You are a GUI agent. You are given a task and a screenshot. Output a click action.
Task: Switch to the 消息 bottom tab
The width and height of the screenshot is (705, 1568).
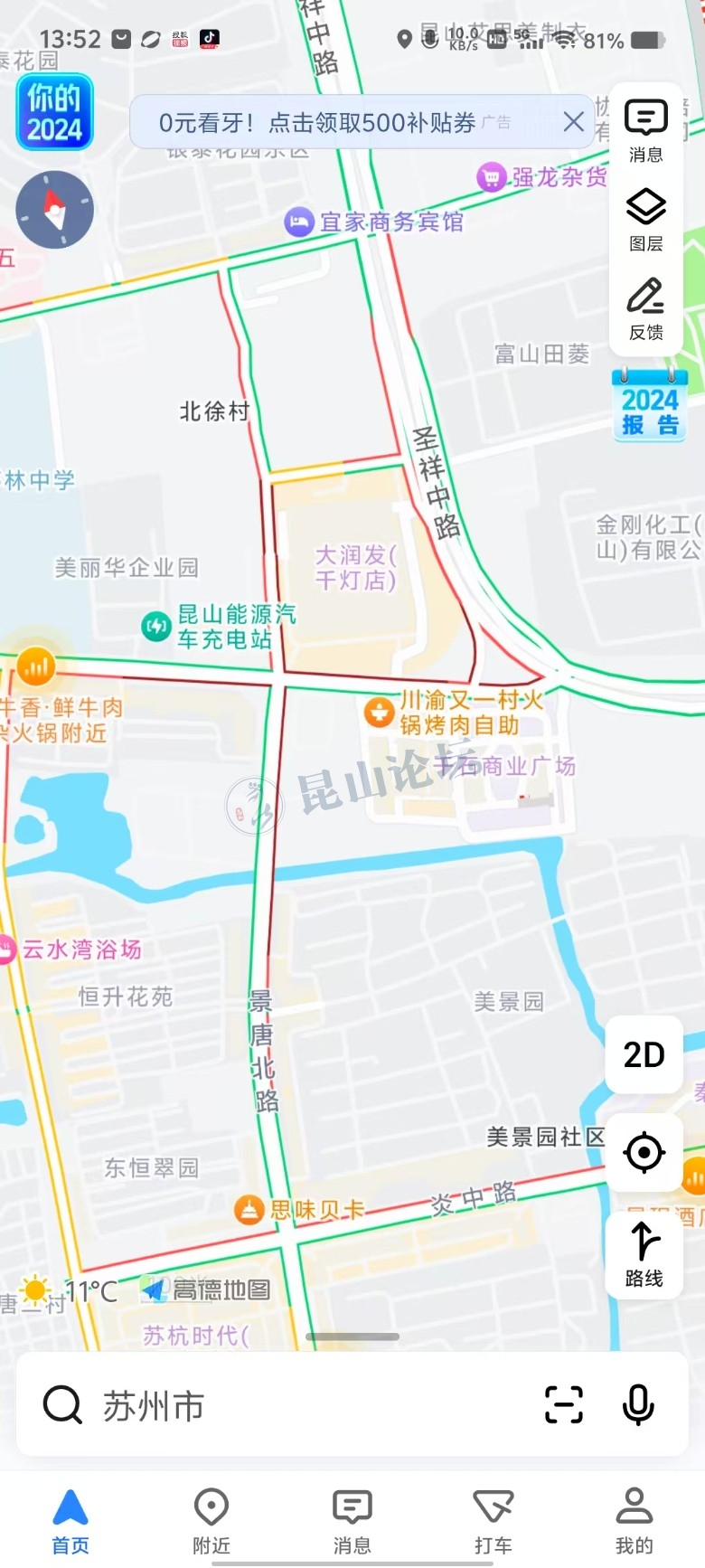(x=352, y=1521)
